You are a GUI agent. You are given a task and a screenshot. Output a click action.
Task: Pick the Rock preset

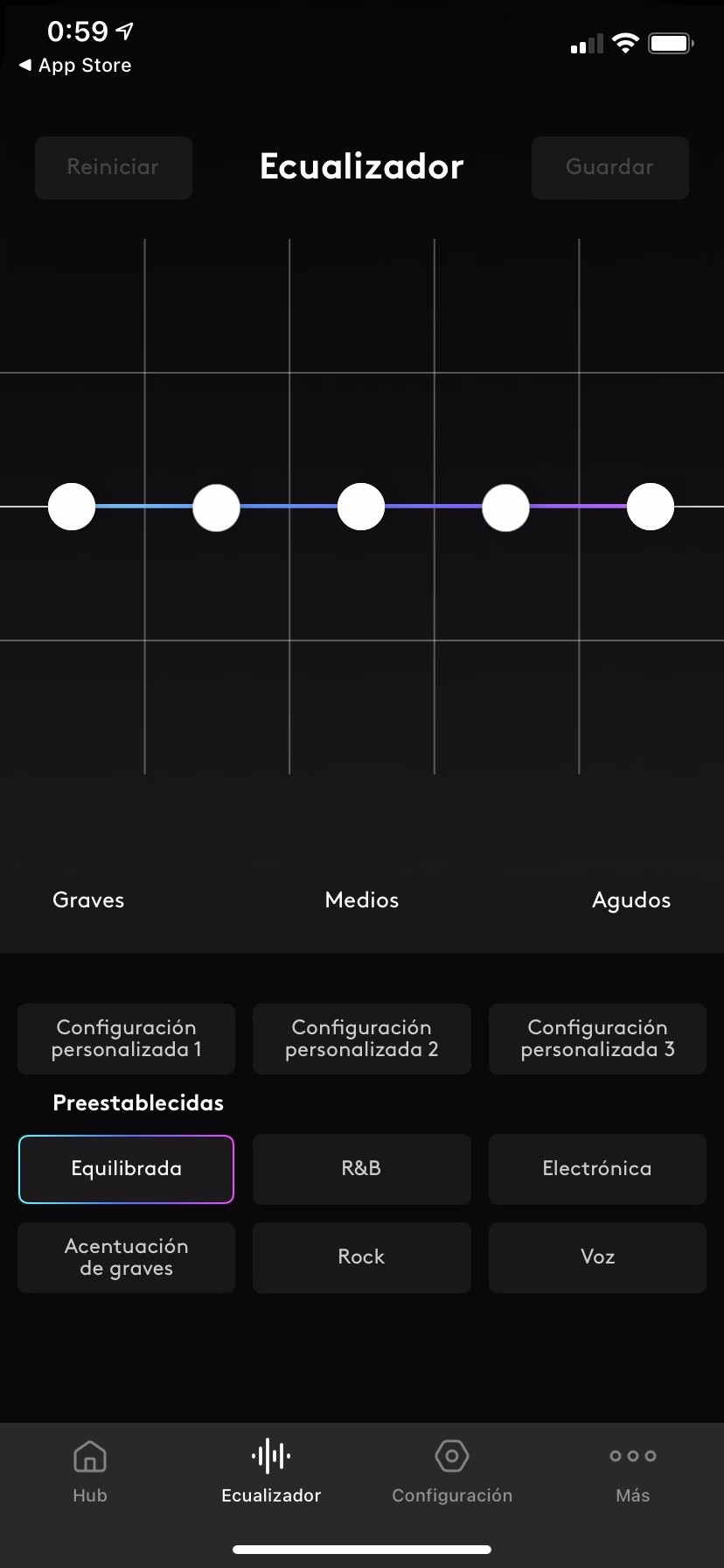pyautogui.click(x=361, y=1257)
